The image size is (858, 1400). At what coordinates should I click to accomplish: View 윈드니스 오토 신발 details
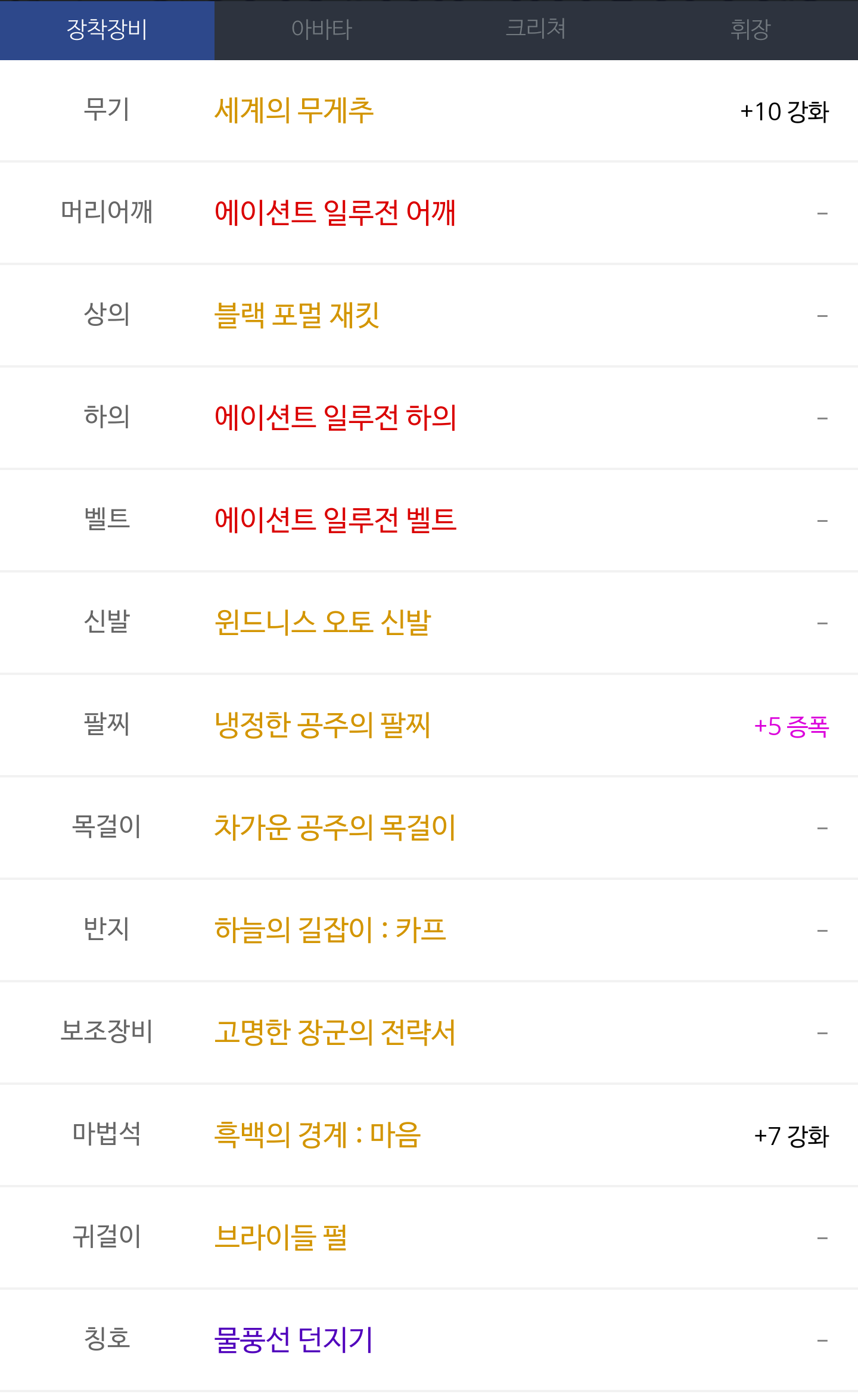323,623
